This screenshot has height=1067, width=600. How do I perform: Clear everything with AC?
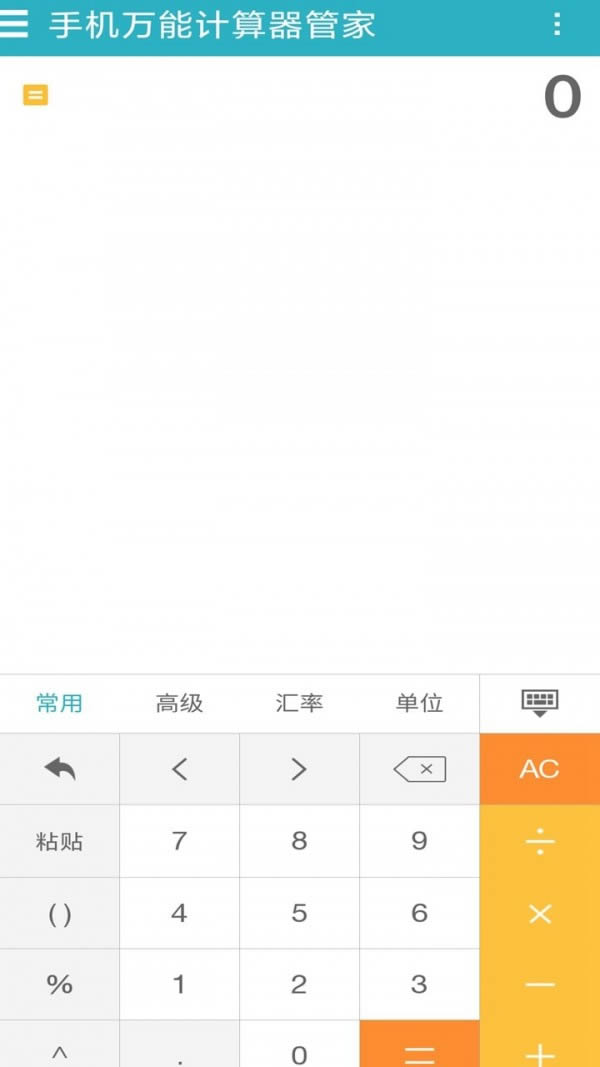pyautogui.click(x=539, y=769)
